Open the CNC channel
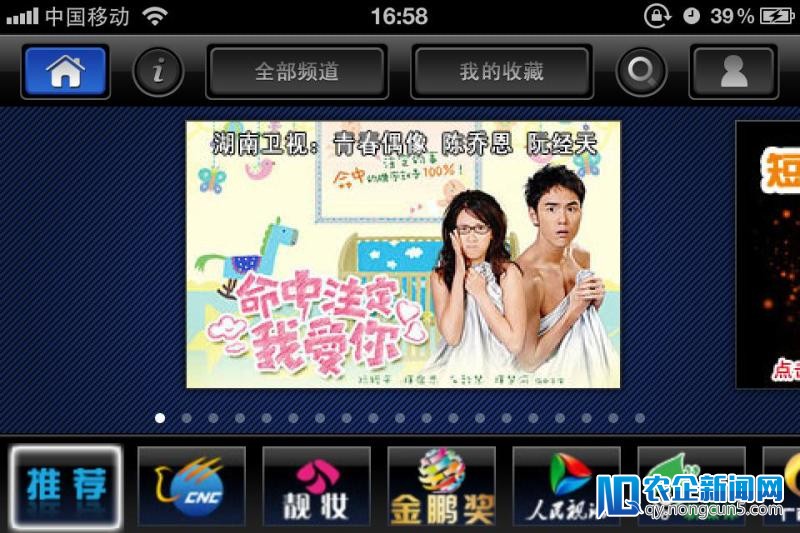 coord(191,487)
